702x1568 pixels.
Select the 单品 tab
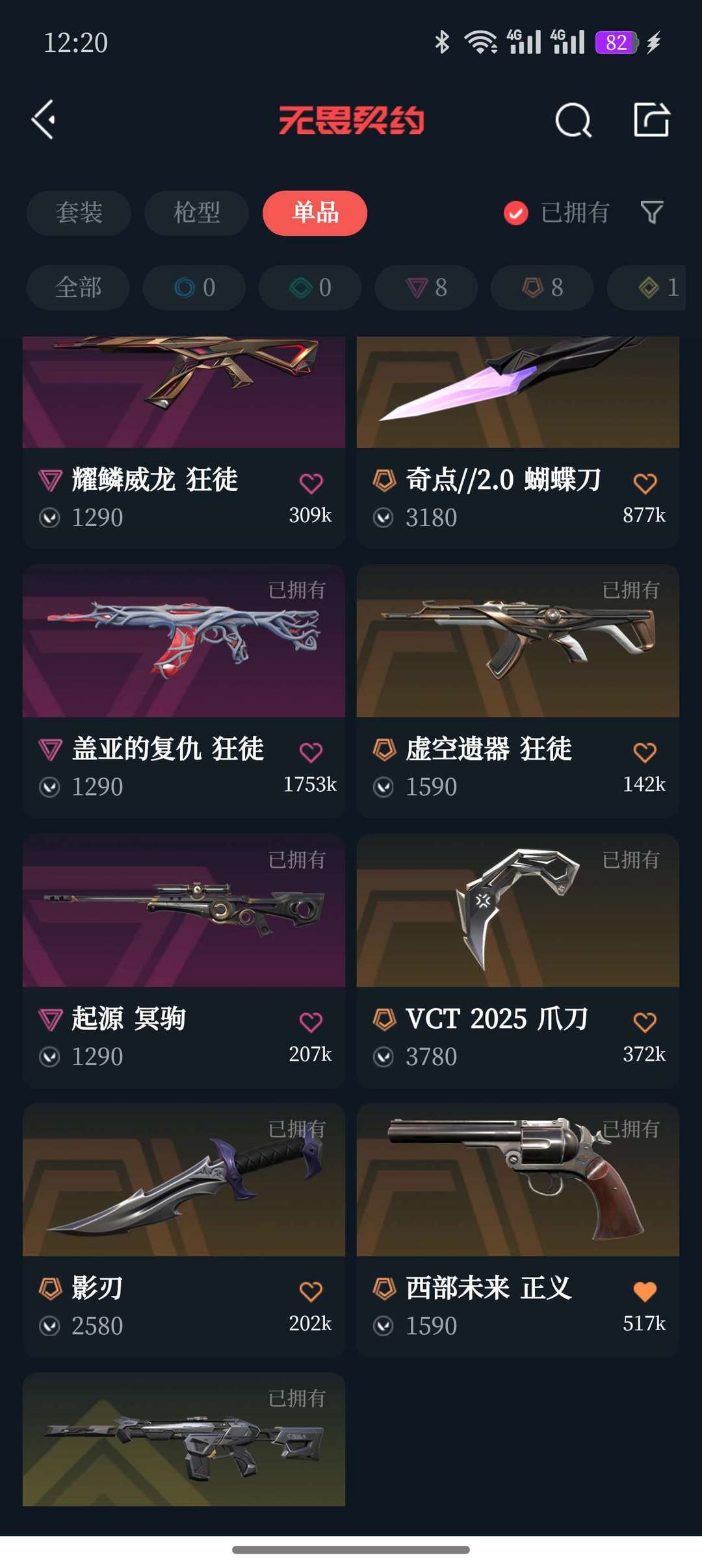click(315, 212)
